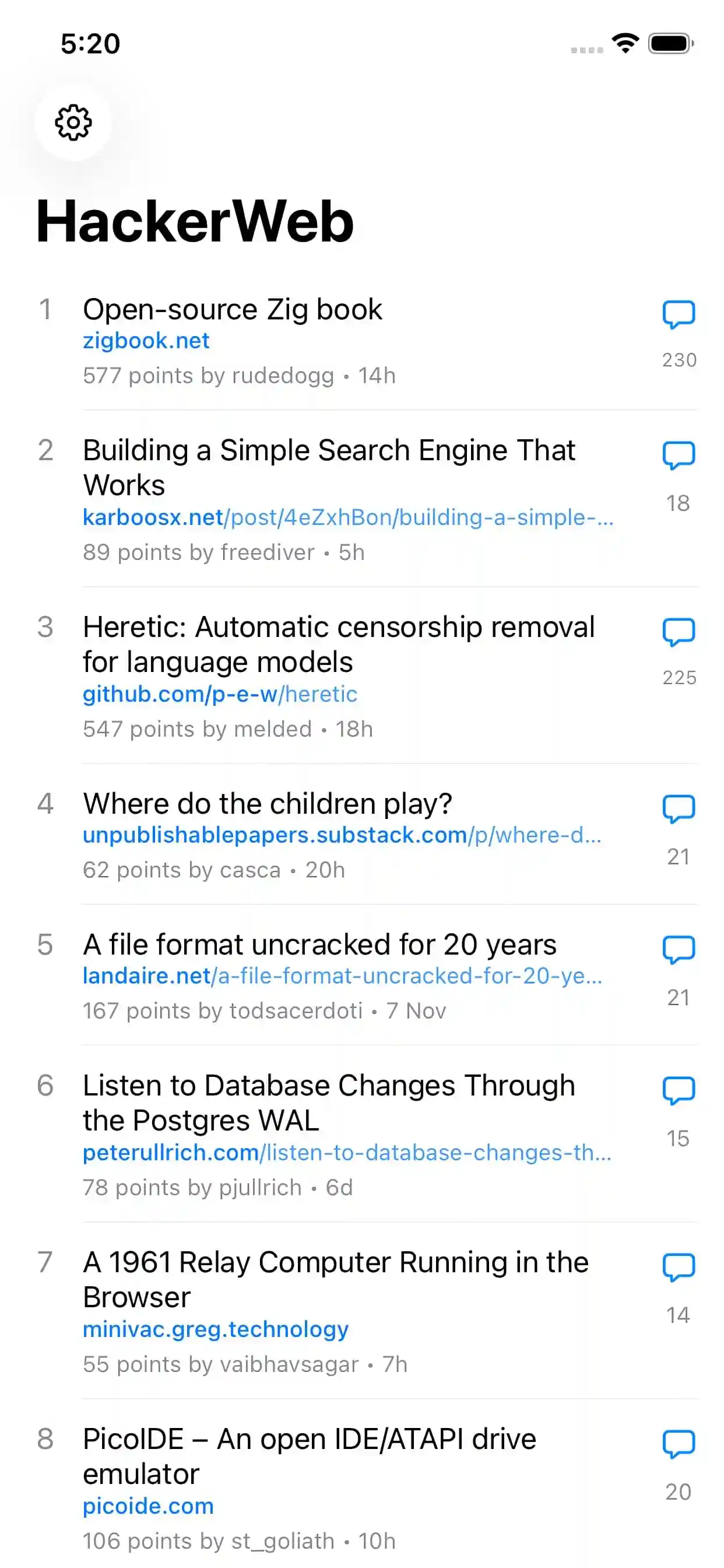Screen dimensions: 724x1568
Task: Open the settings gear
Action: pyautogui.click(x=73, y=123)
